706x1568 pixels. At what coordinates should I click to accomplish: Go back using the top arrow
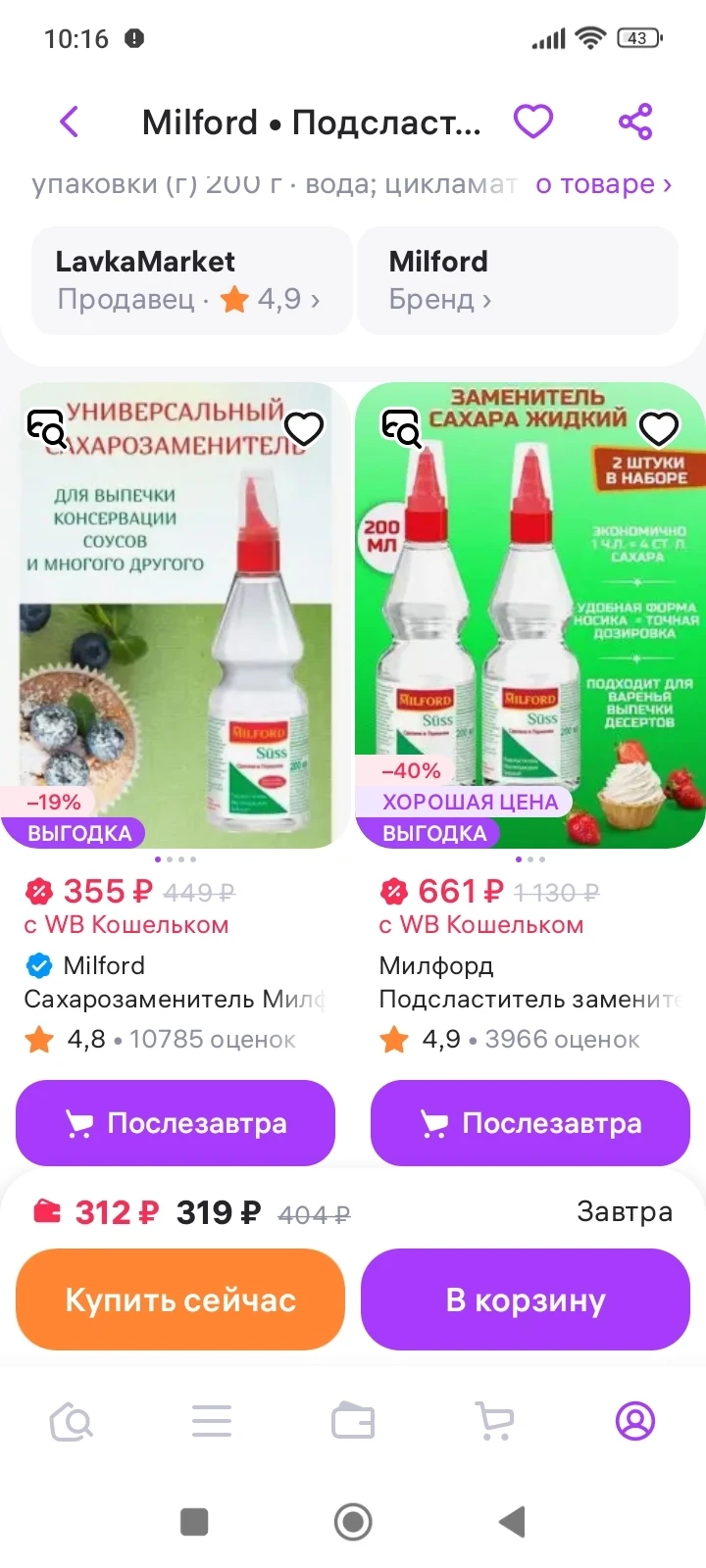[69, 122]
